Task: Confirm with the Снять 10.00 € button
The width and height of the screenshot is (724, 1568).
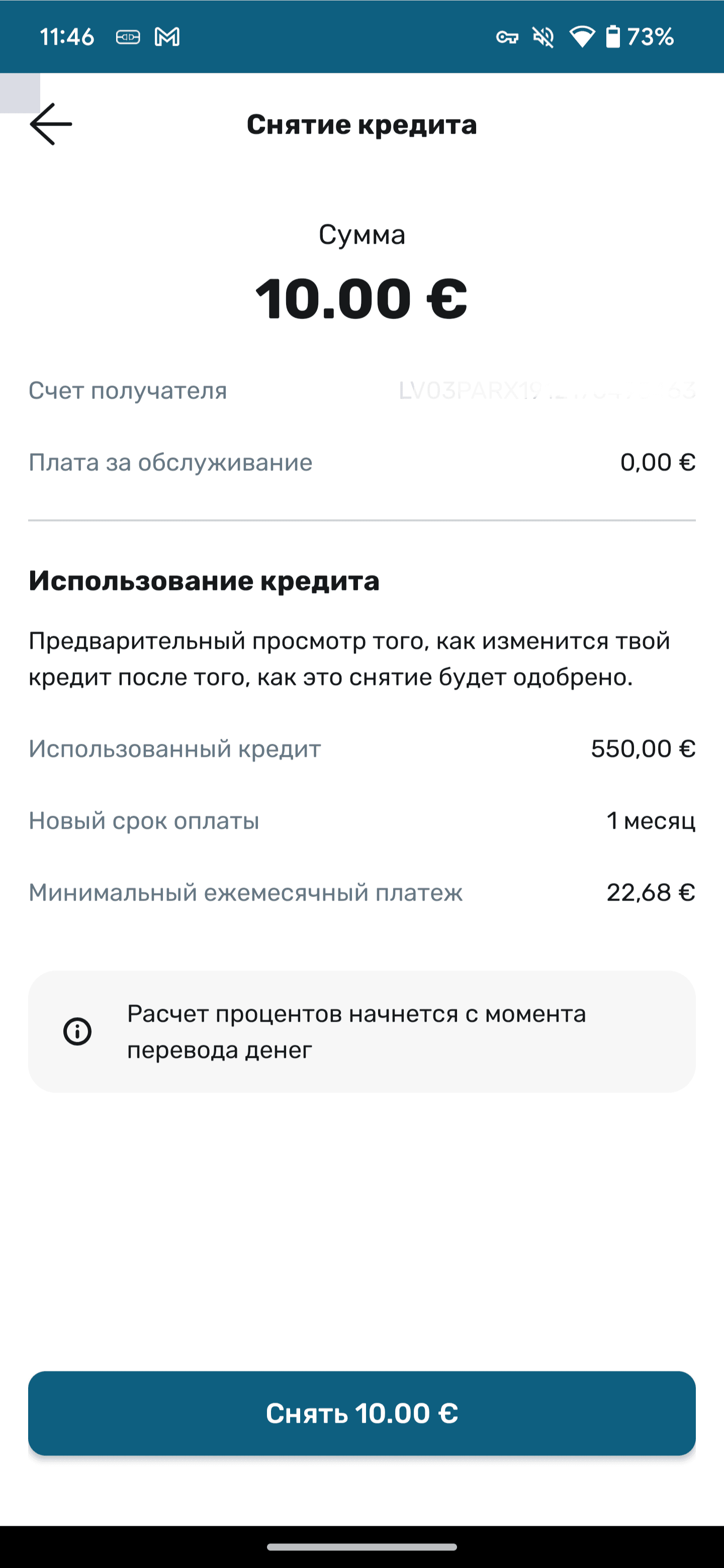Action: (361, 1413)
